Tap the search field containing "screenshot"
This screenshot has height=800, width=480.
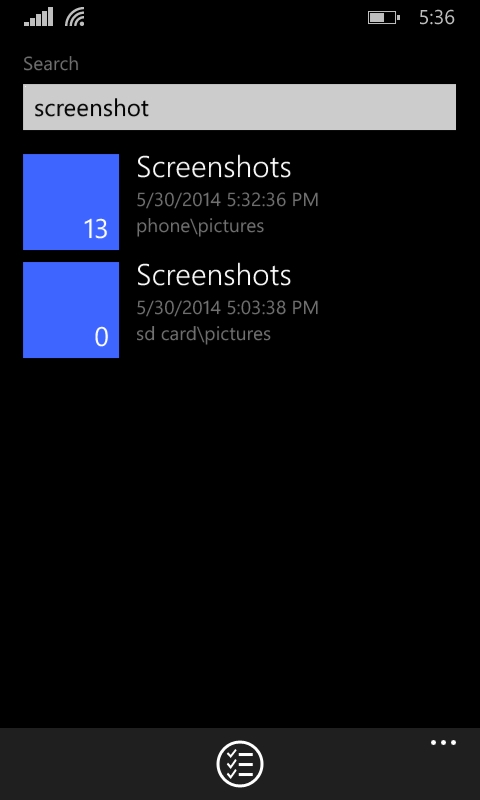tap(239, 107)
